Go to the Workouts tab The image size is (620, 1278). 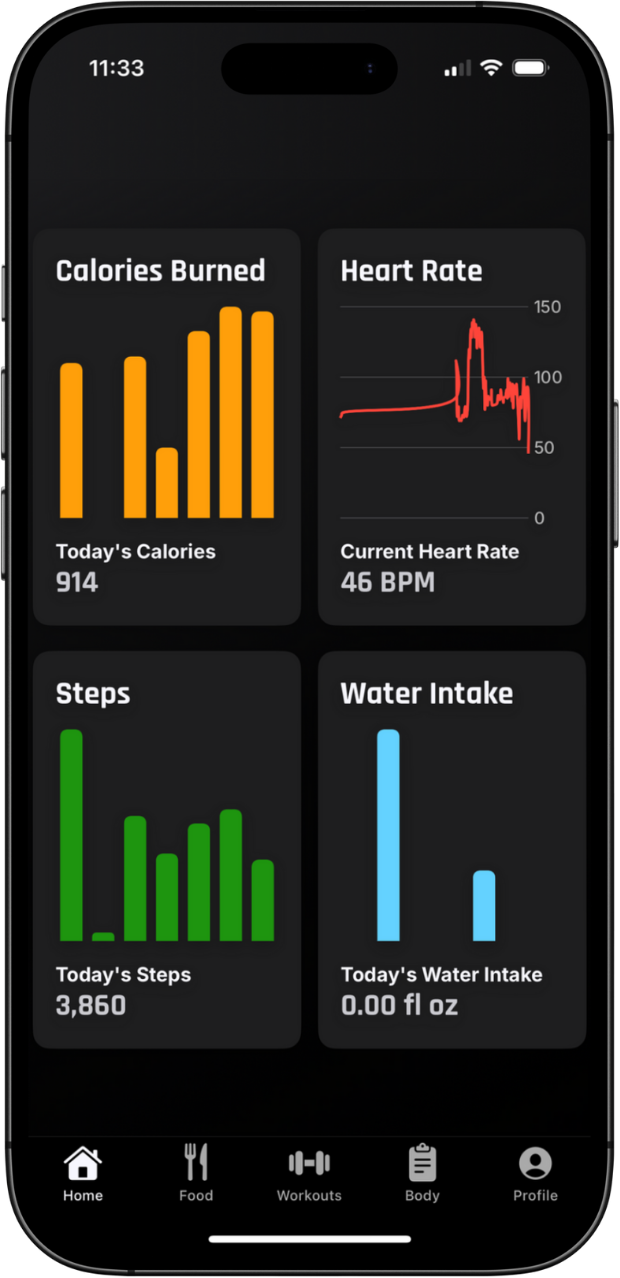[x=309, y=1174]
